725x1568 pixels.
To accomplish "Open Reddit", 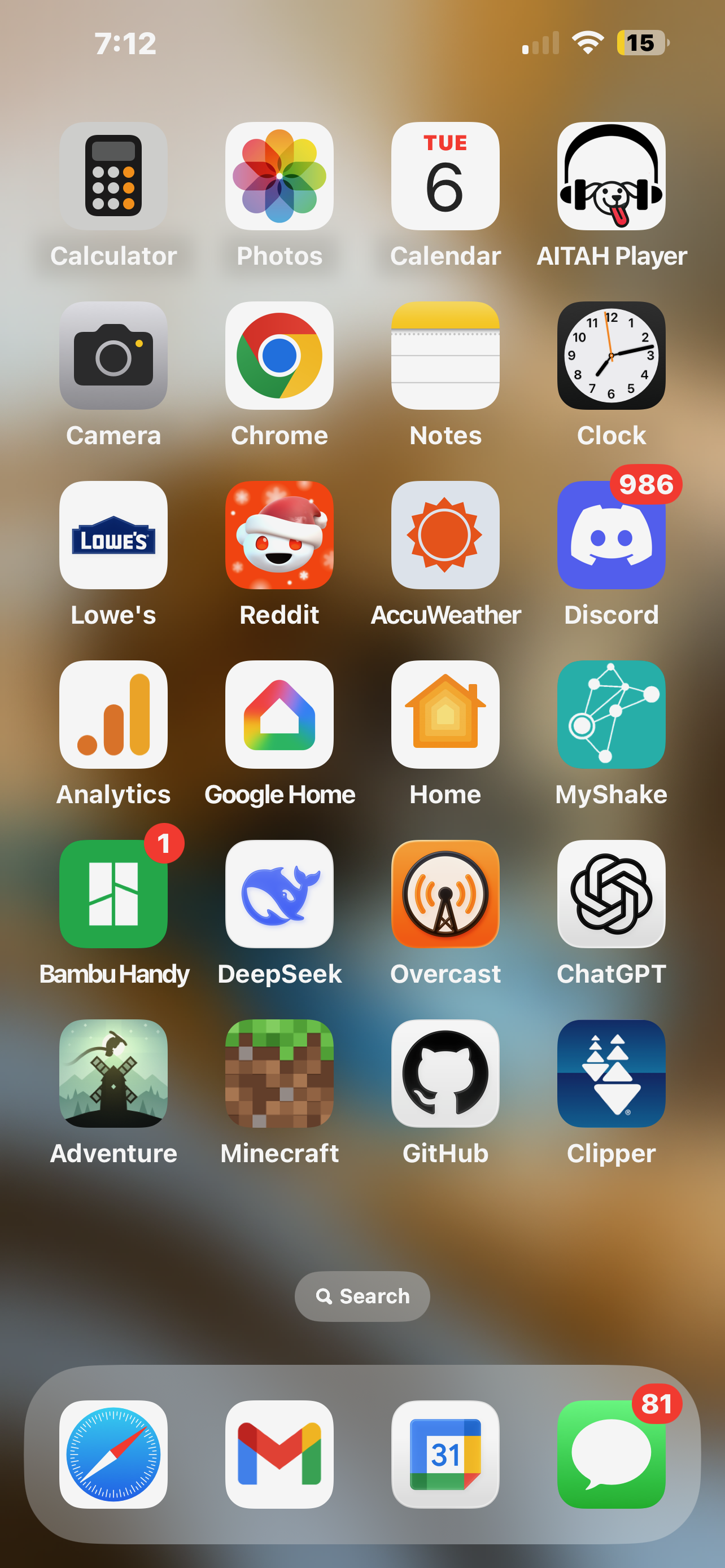I will 279,535.
